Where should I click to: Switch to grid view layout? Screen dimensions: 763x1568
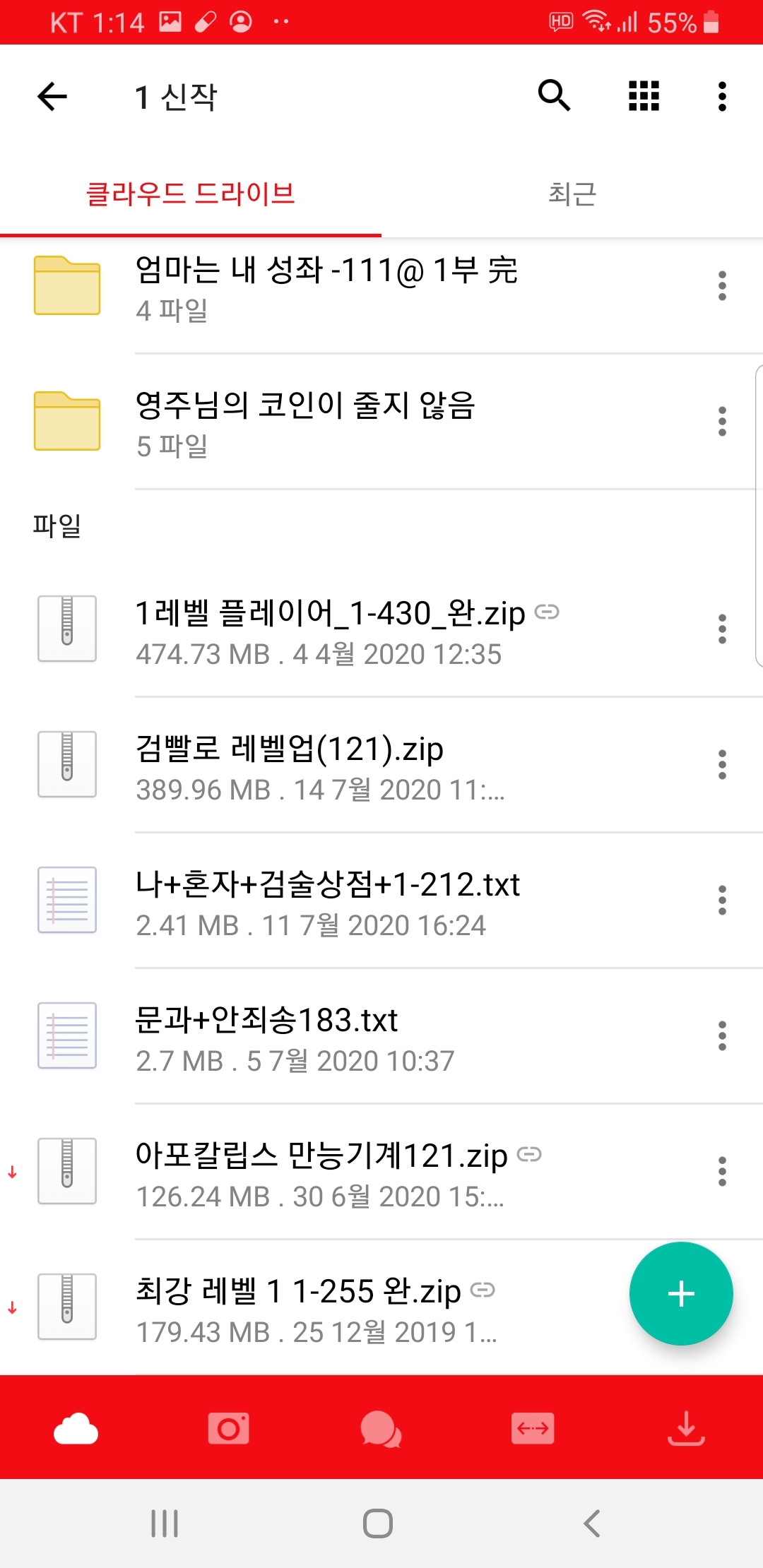tap(644, 96)
